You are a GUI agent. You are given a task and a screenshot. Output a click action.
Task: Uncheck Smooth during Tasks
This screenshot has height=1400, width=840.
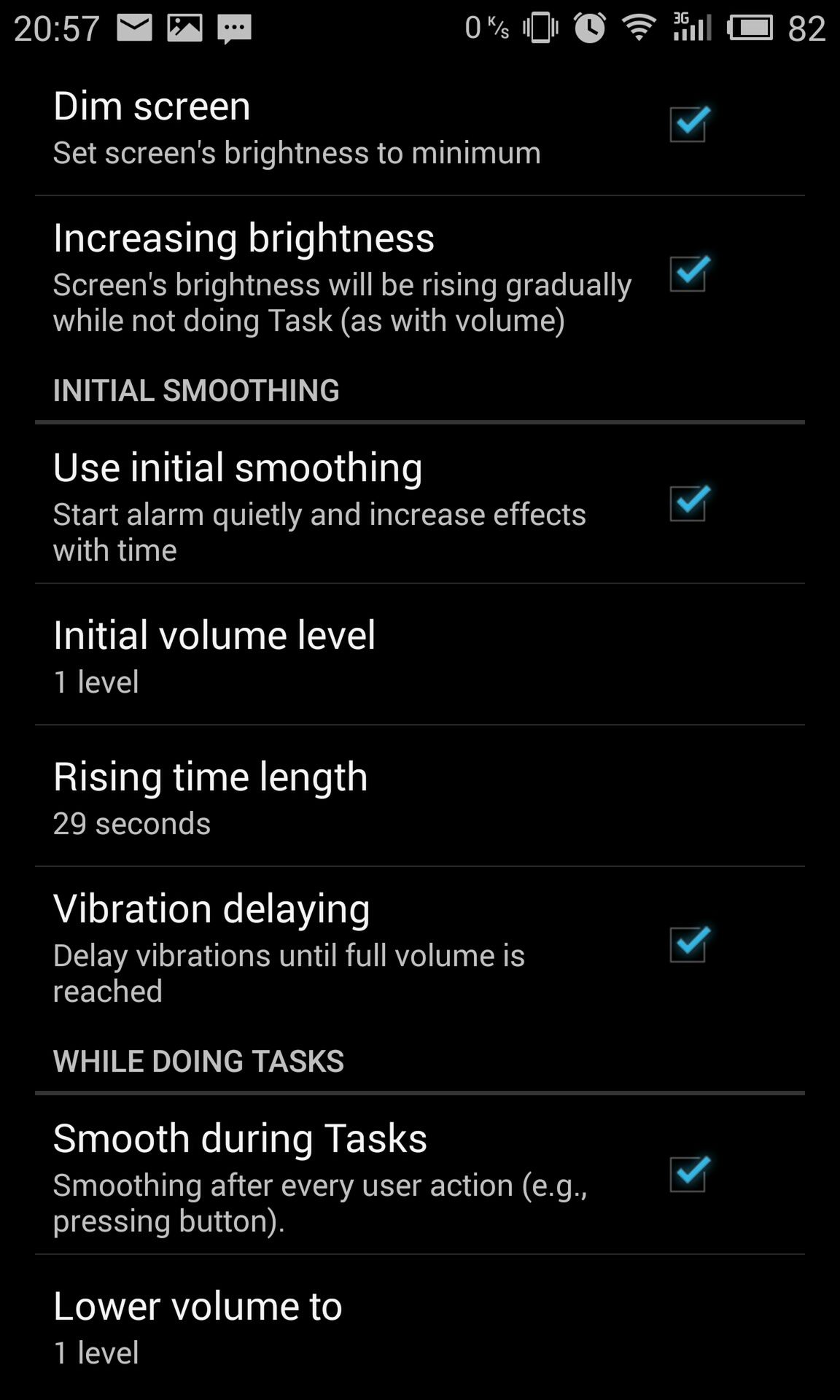(688, 1175)
